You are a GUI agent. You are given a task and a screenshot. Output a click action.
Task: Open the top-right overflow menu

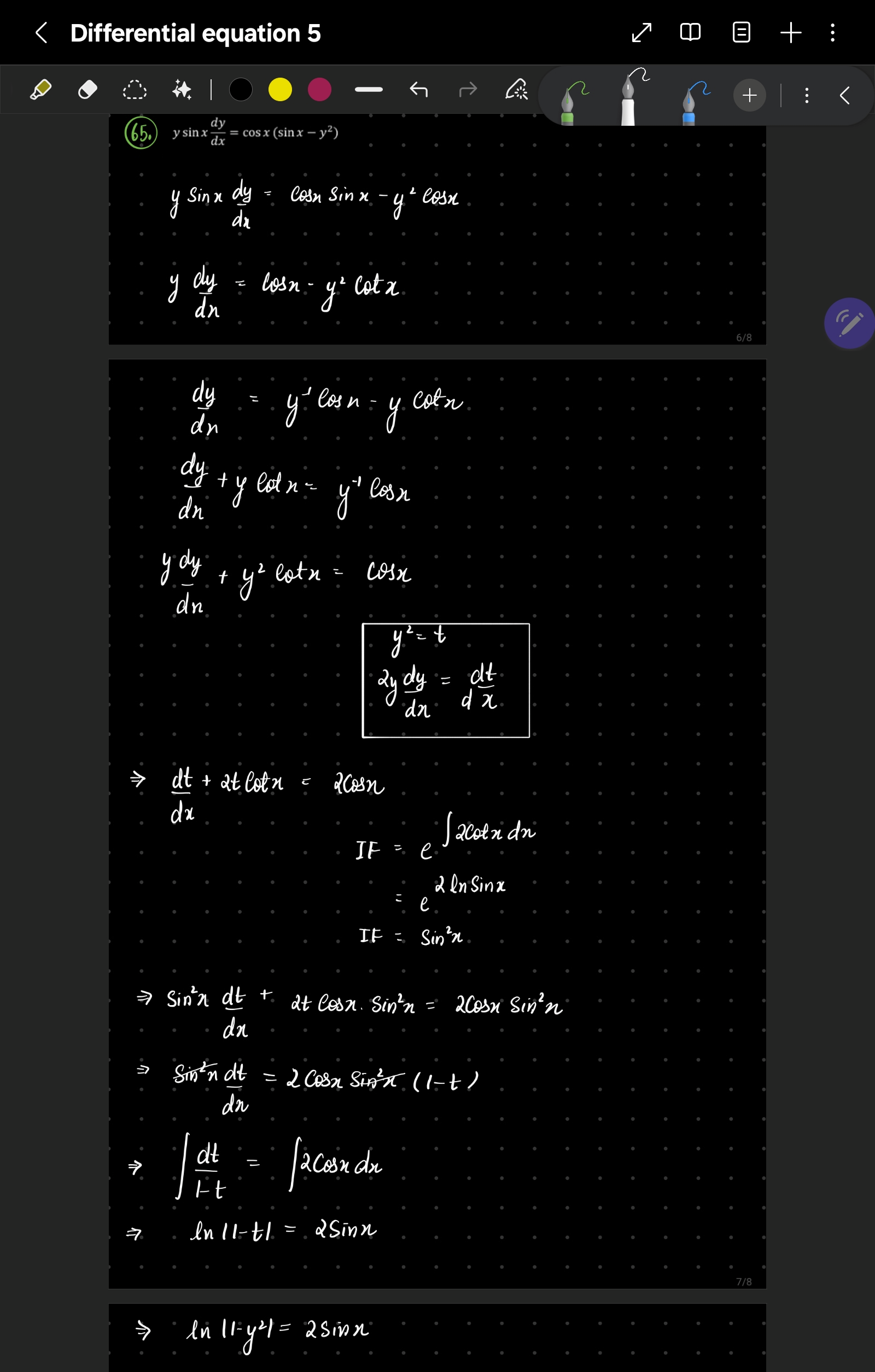click(832, 32)
